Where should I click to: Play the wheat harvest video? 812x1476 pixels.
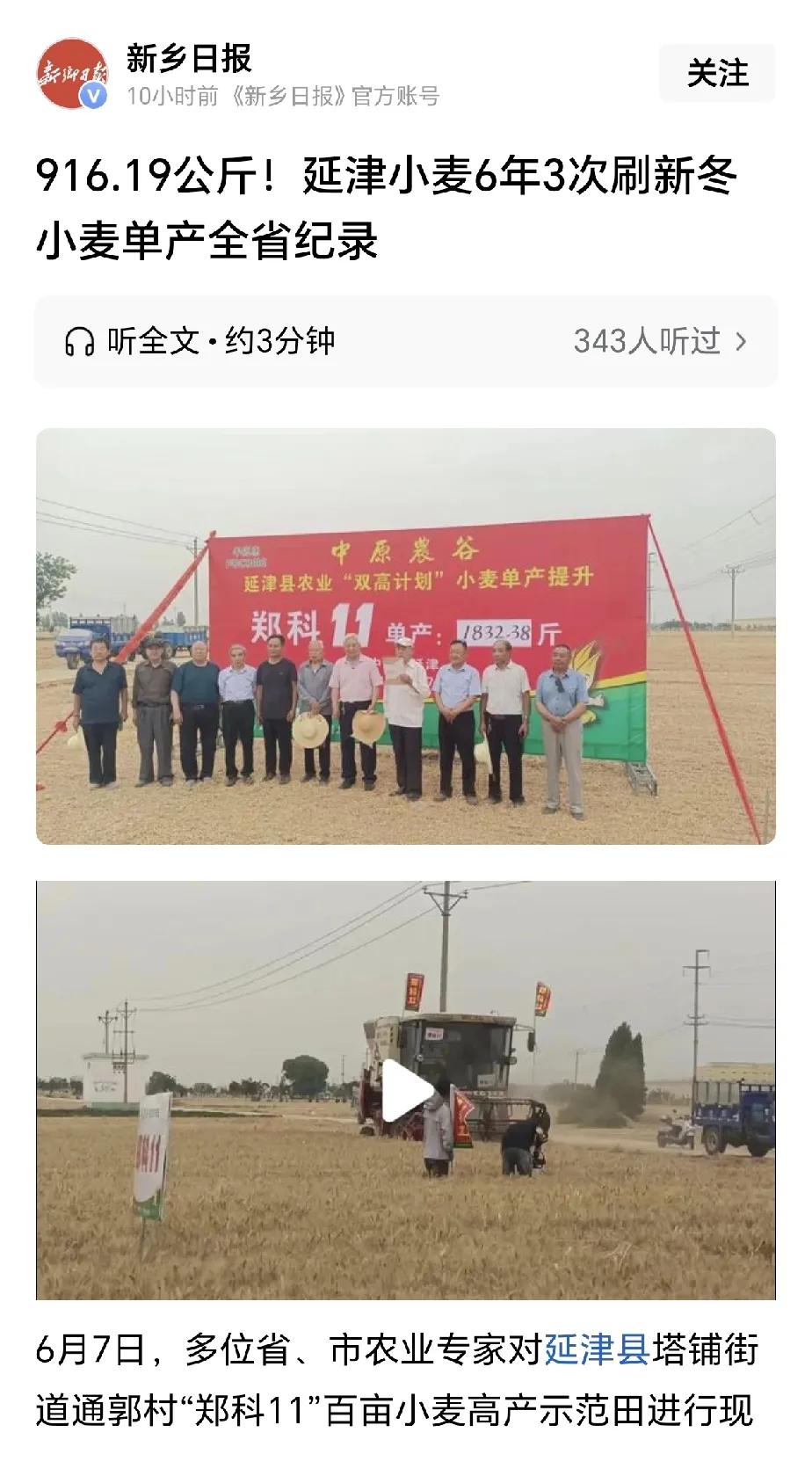[405, 1090]
